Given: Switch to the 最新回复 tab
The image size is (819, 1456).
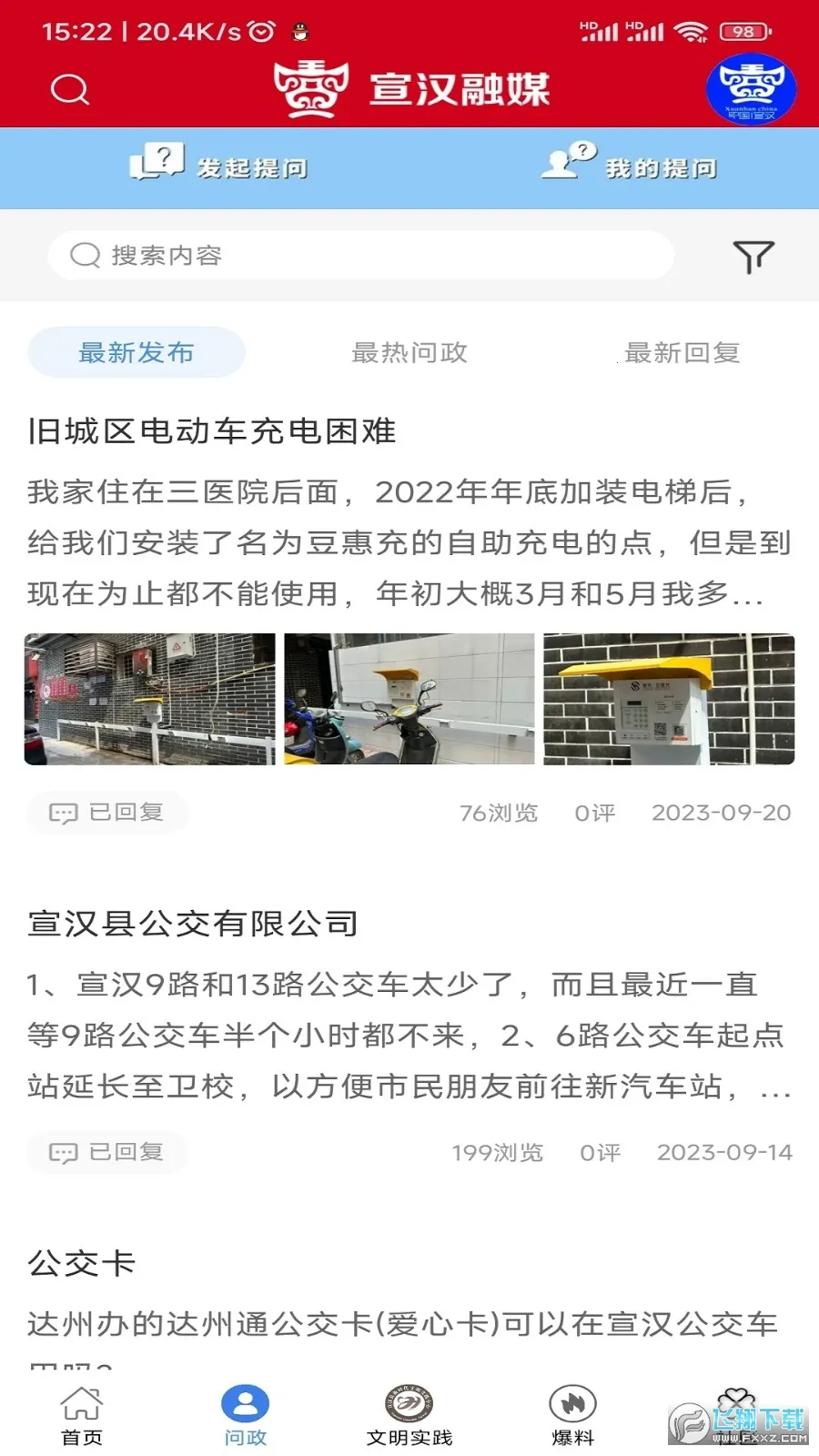Looking at the screenshot, I should (x=682, y=353).
